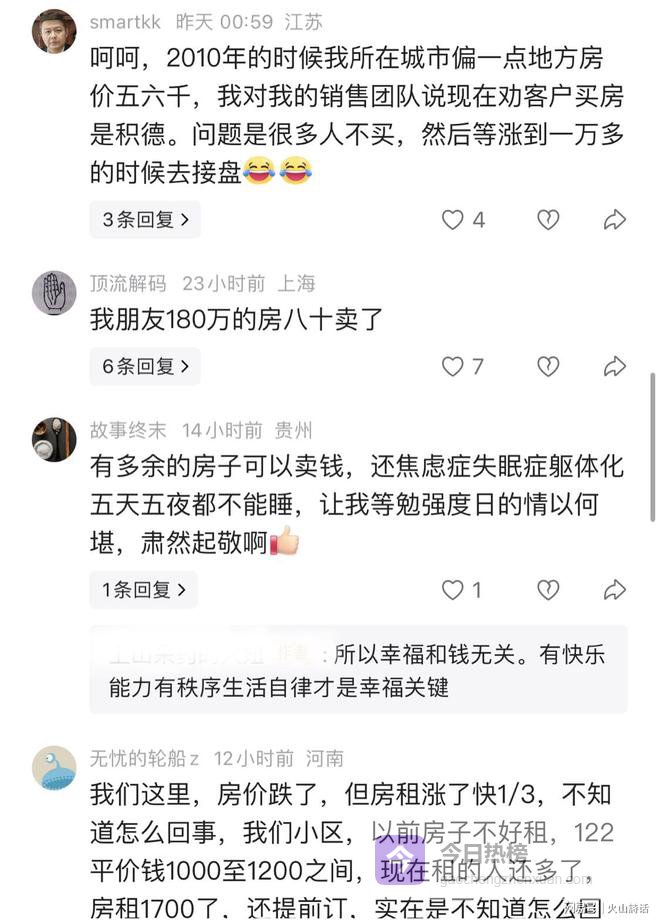Dislike 故事终末's comment
The height and width of the screenshot is (920, 660).
pyautogui.click(x=548, y=590)
